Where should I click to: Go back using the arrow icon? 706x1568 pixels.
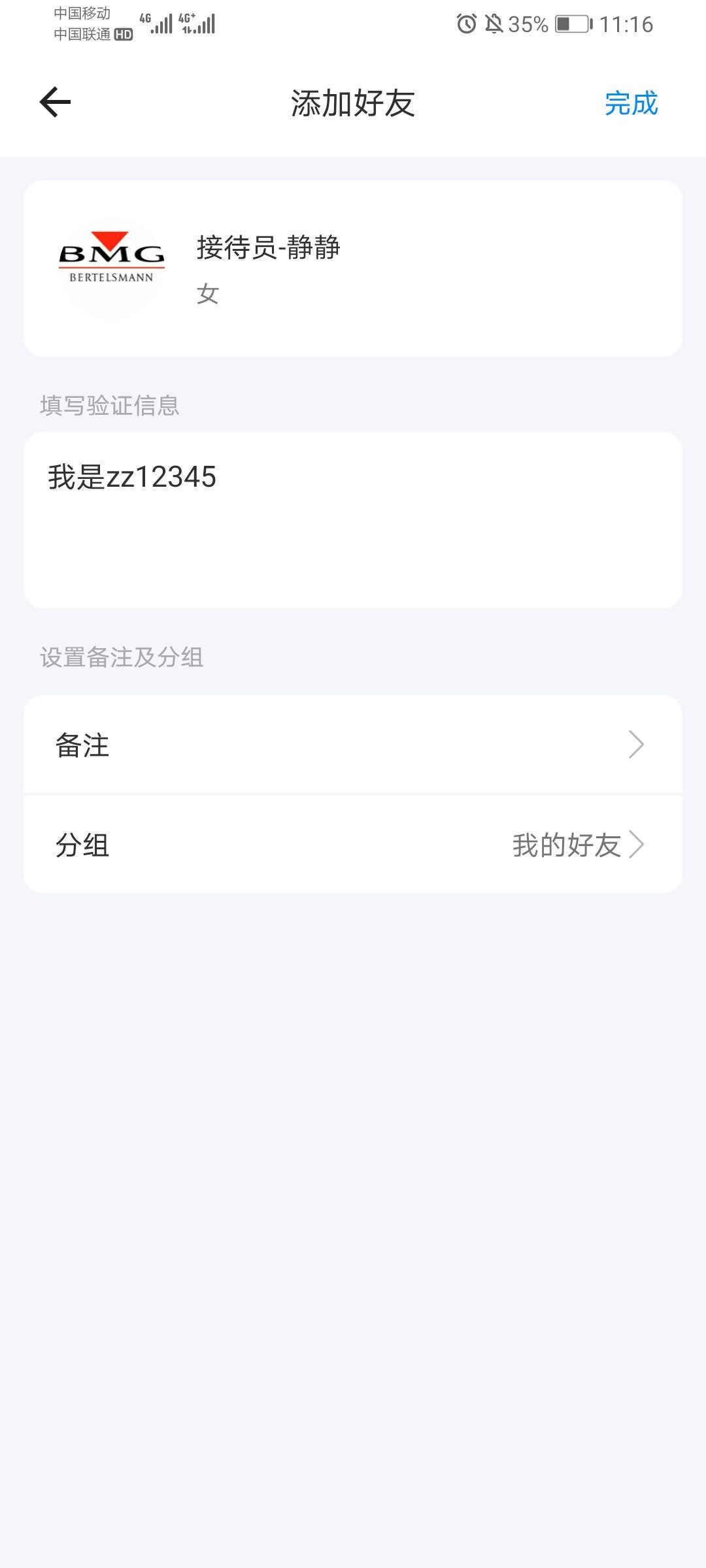(55, 103)
